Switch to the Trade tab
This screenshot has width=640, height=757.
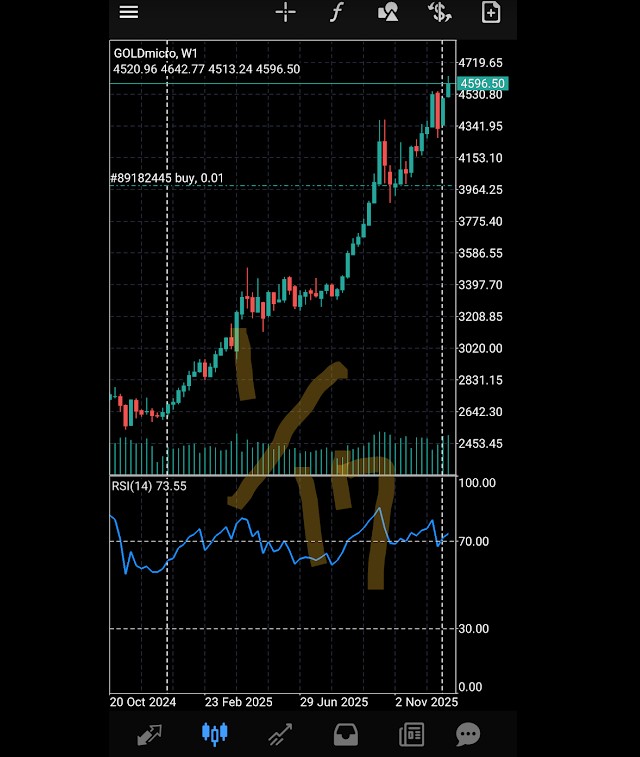280,735
